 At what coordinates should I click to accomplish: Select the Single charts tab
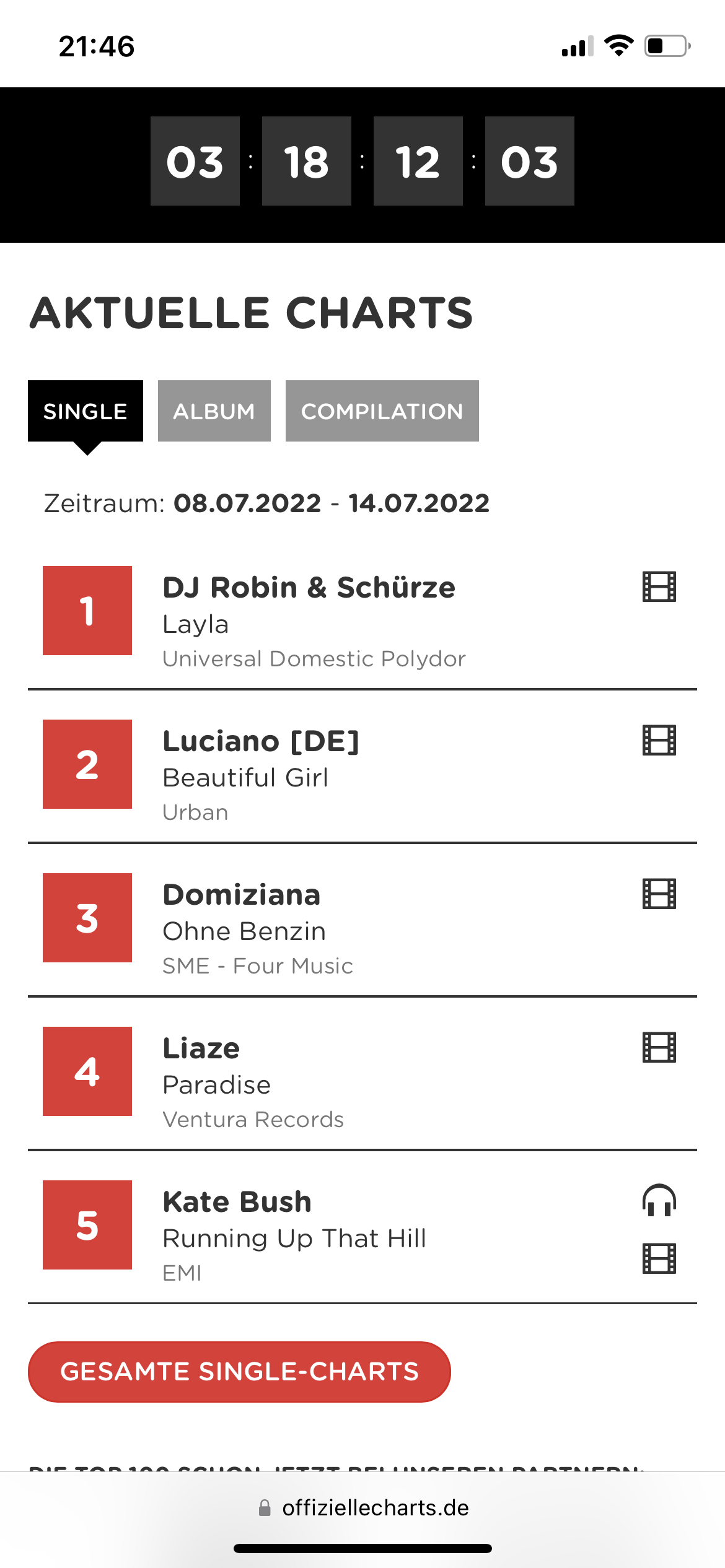[86, 411]
